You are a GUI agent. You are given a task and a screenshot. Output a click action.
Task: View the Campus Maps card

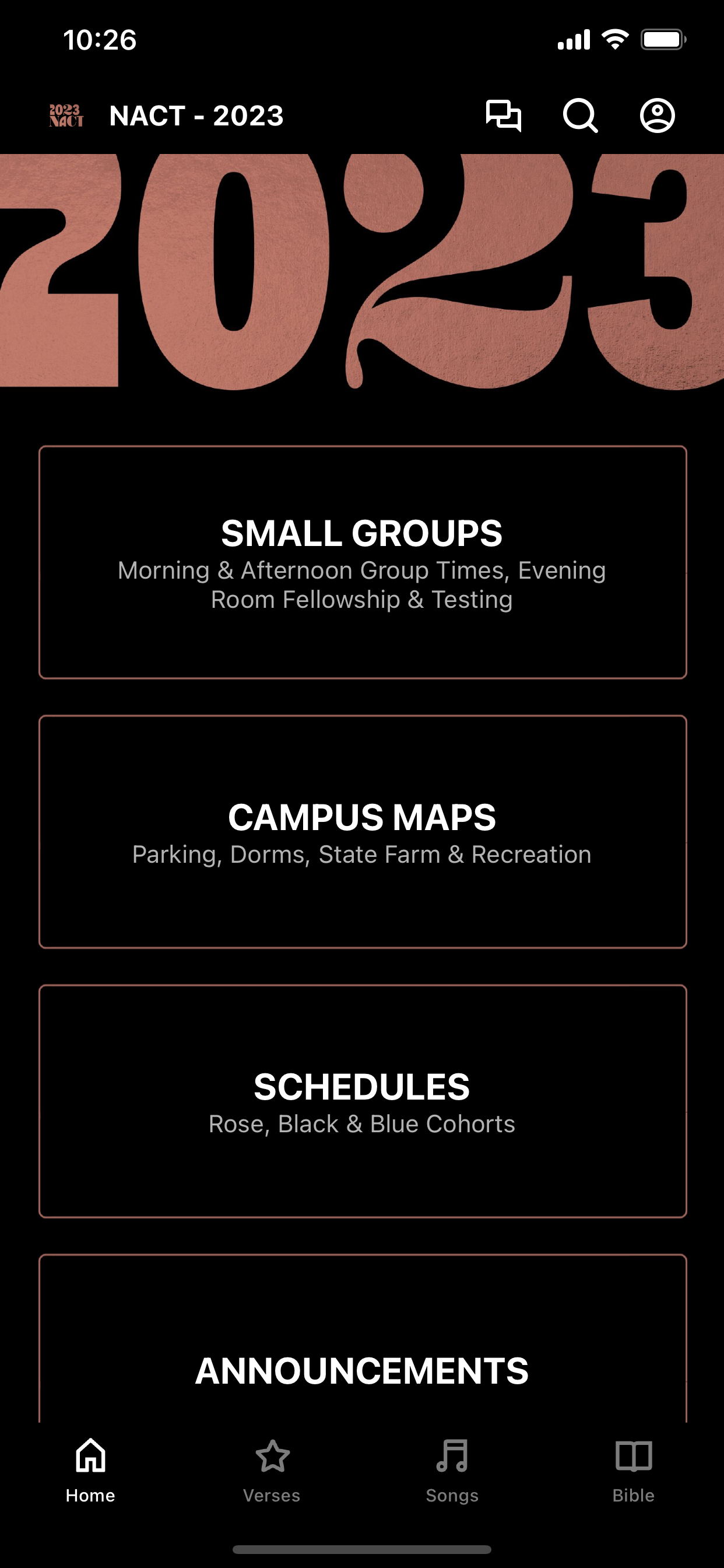click(x=363, y=832)
